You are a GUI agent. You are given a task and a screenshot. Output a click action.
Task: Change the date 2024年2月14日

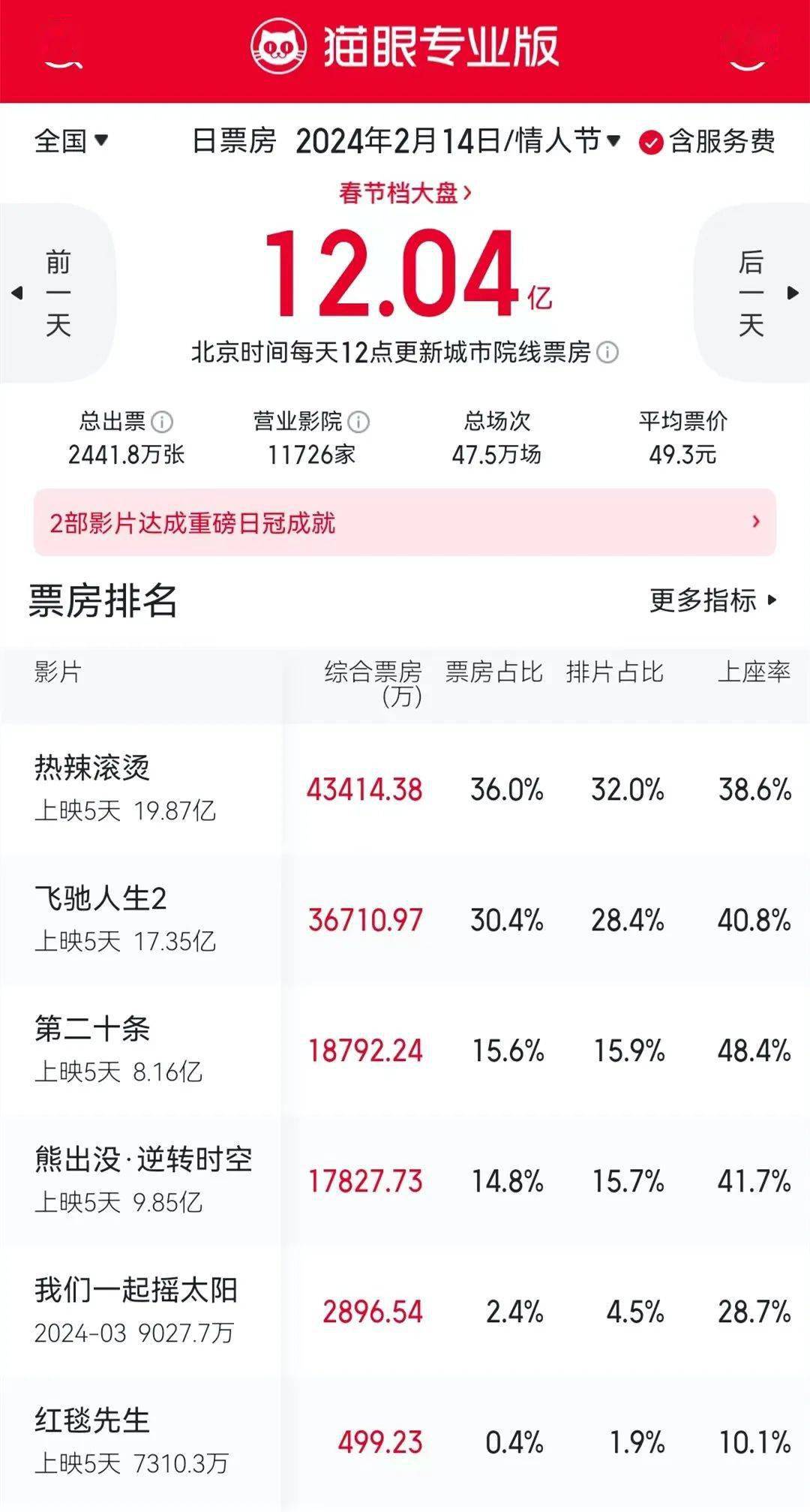457,141
